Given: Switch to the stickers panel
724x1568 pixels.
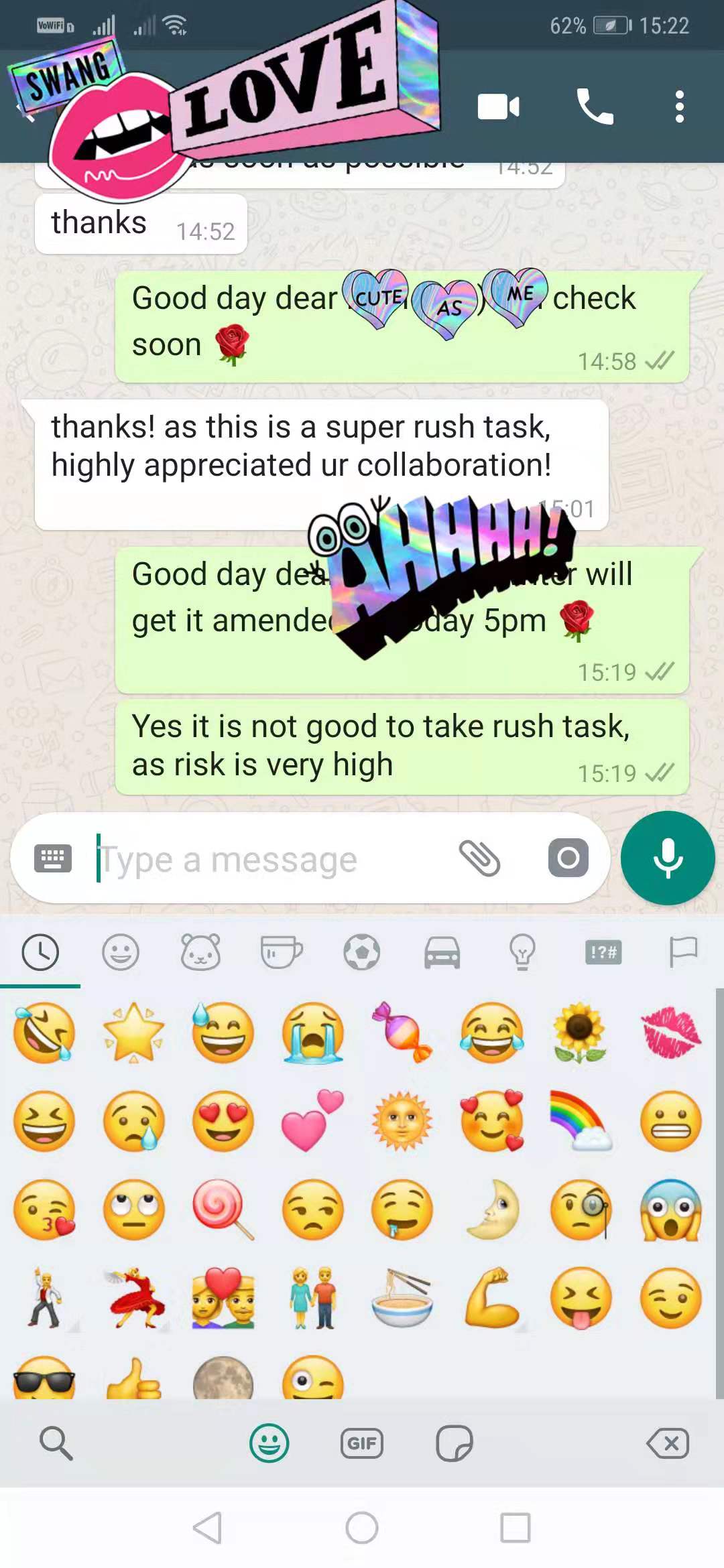Looking at the screenshot, I should [x=454, y=1443].
